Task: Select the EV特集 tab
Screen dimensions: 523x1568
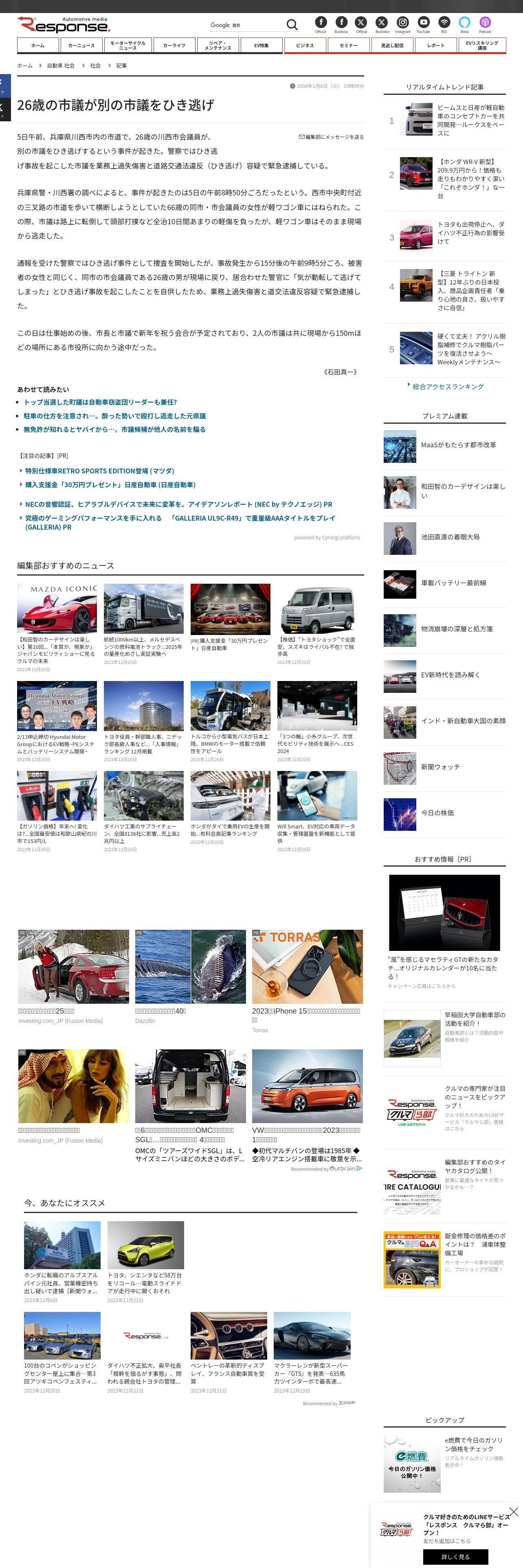Action: coord(261,46)
